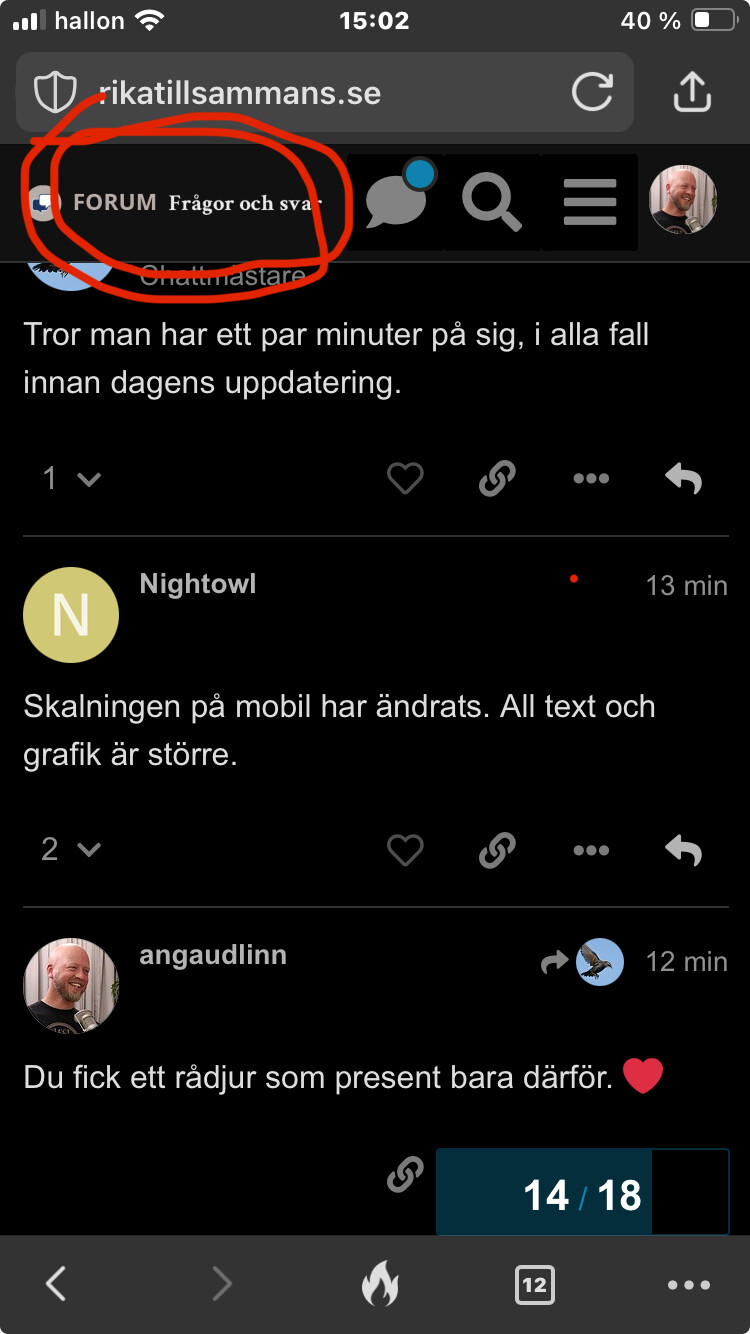
Task: Open the browser tabs overview
Action: tap(534, 1284)
